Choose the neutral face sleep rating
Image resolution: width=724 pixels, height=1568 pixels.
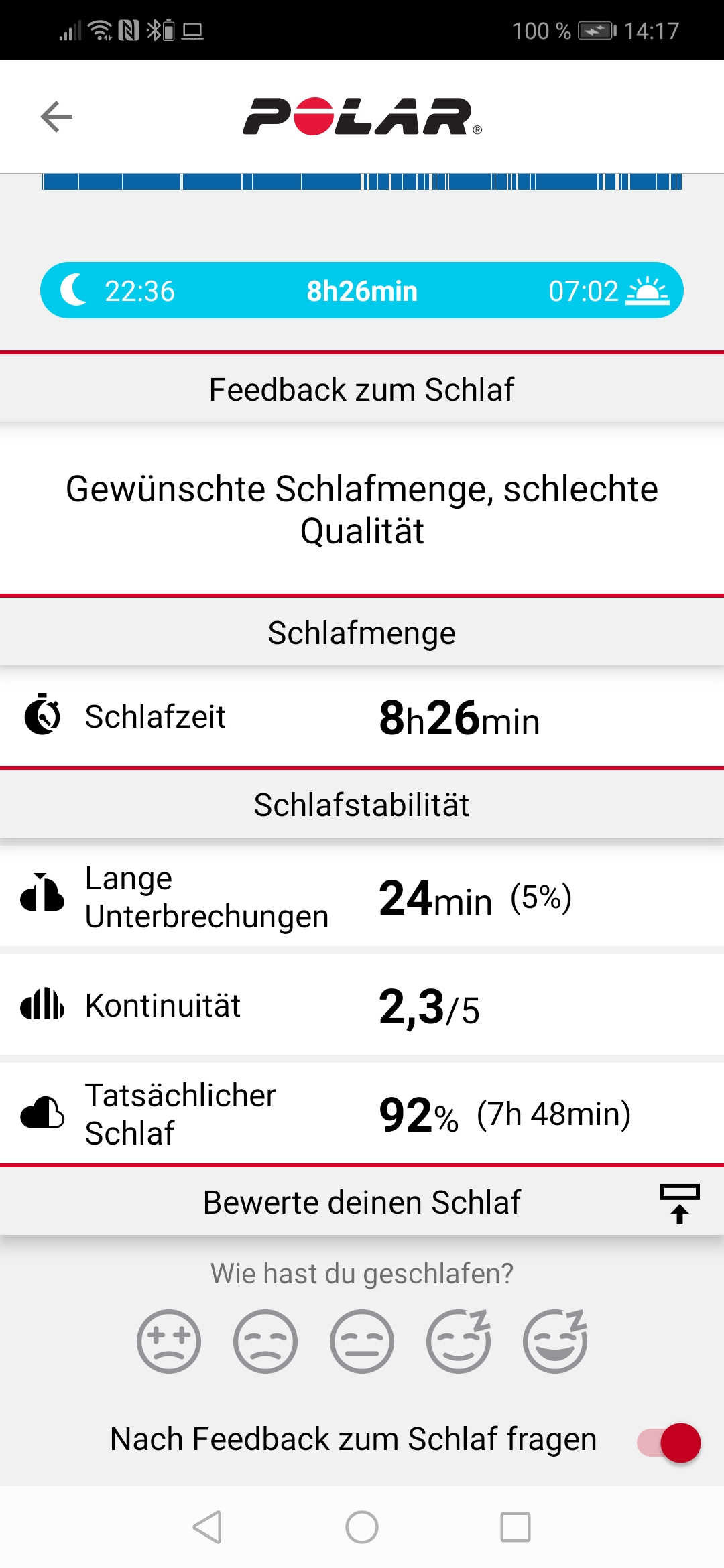pos(362,1342)
